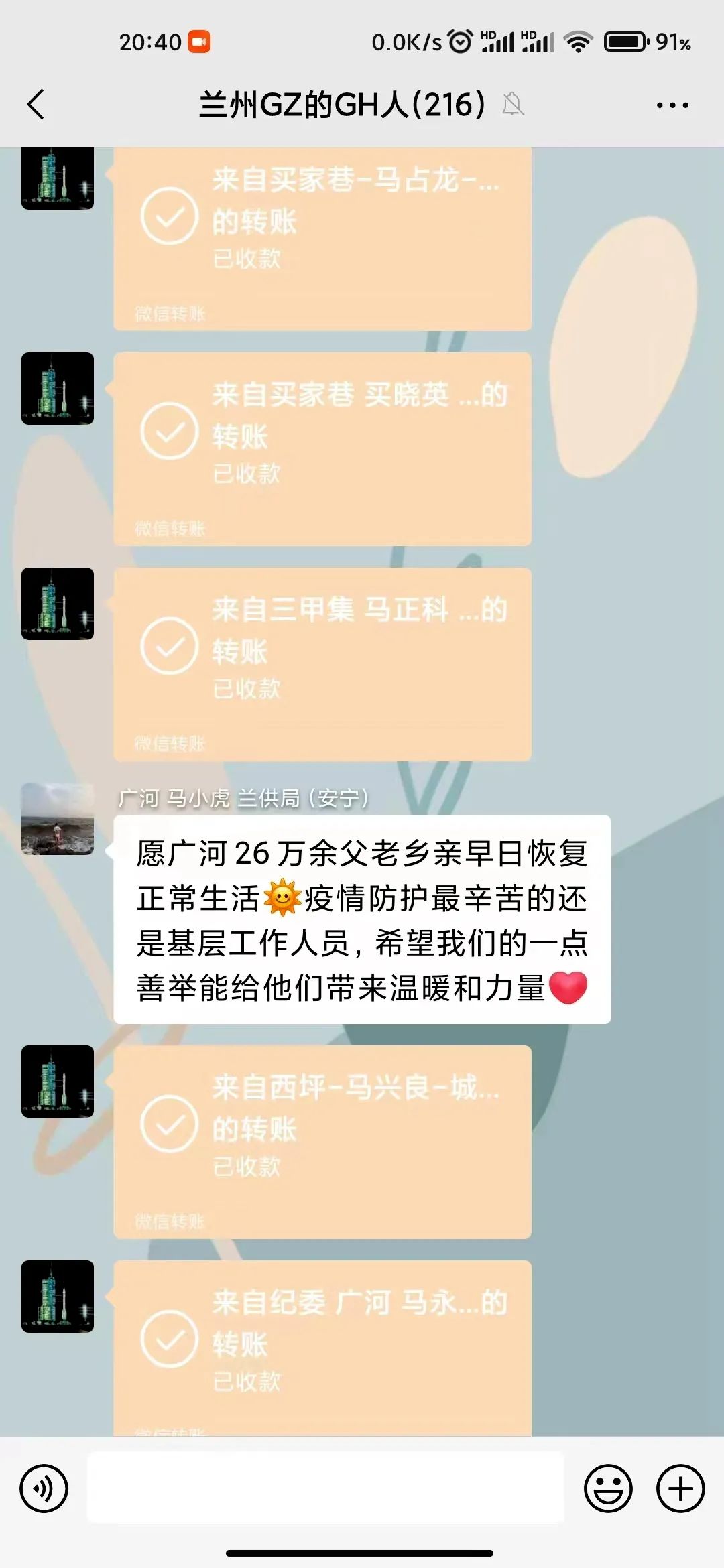
Task: Tap sender avatar beside 马正科 transfer
Action: pyautogui.click(x=58, y=603)
